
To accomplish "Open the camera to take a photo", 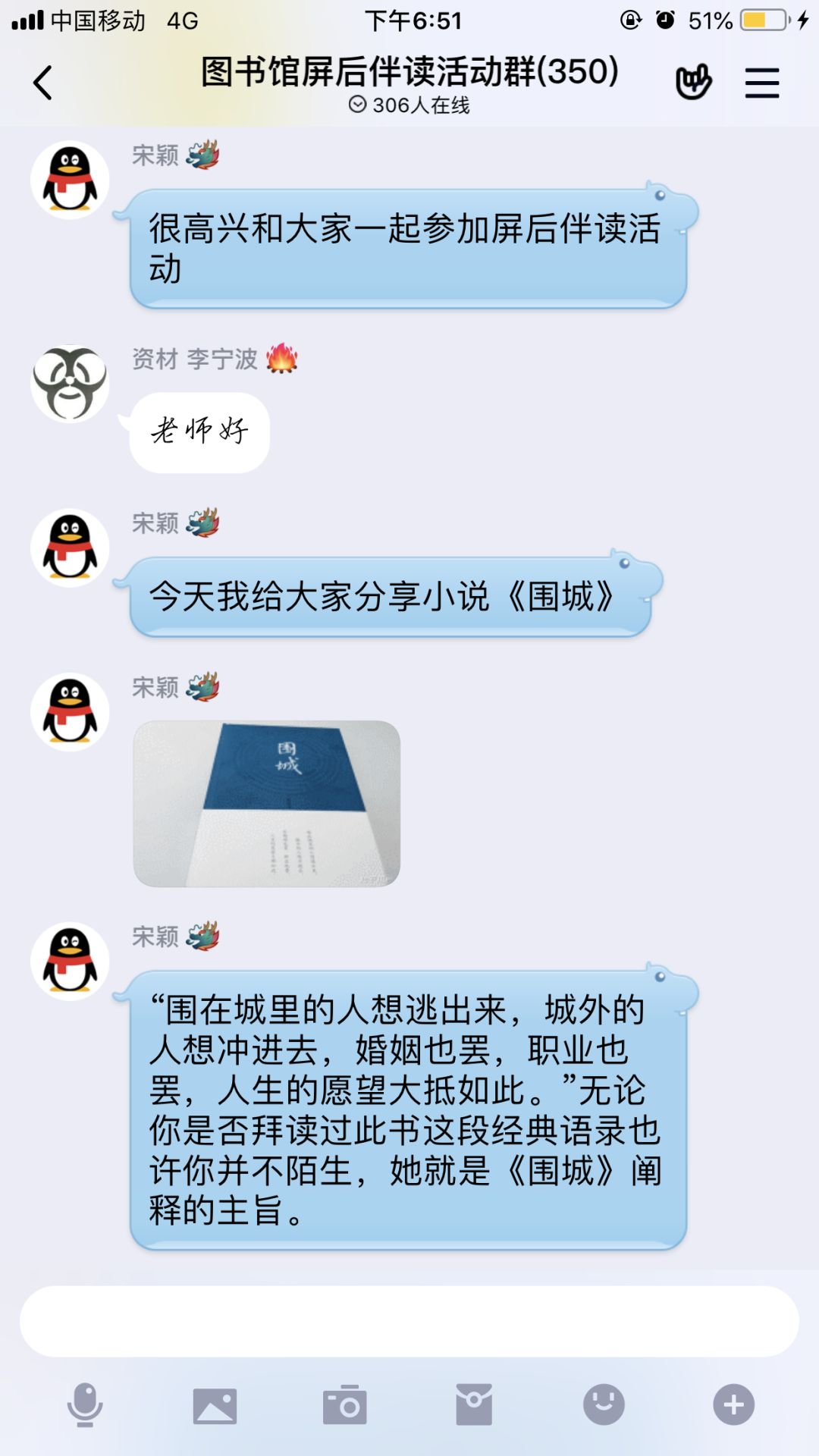I will click(345, 1405).
